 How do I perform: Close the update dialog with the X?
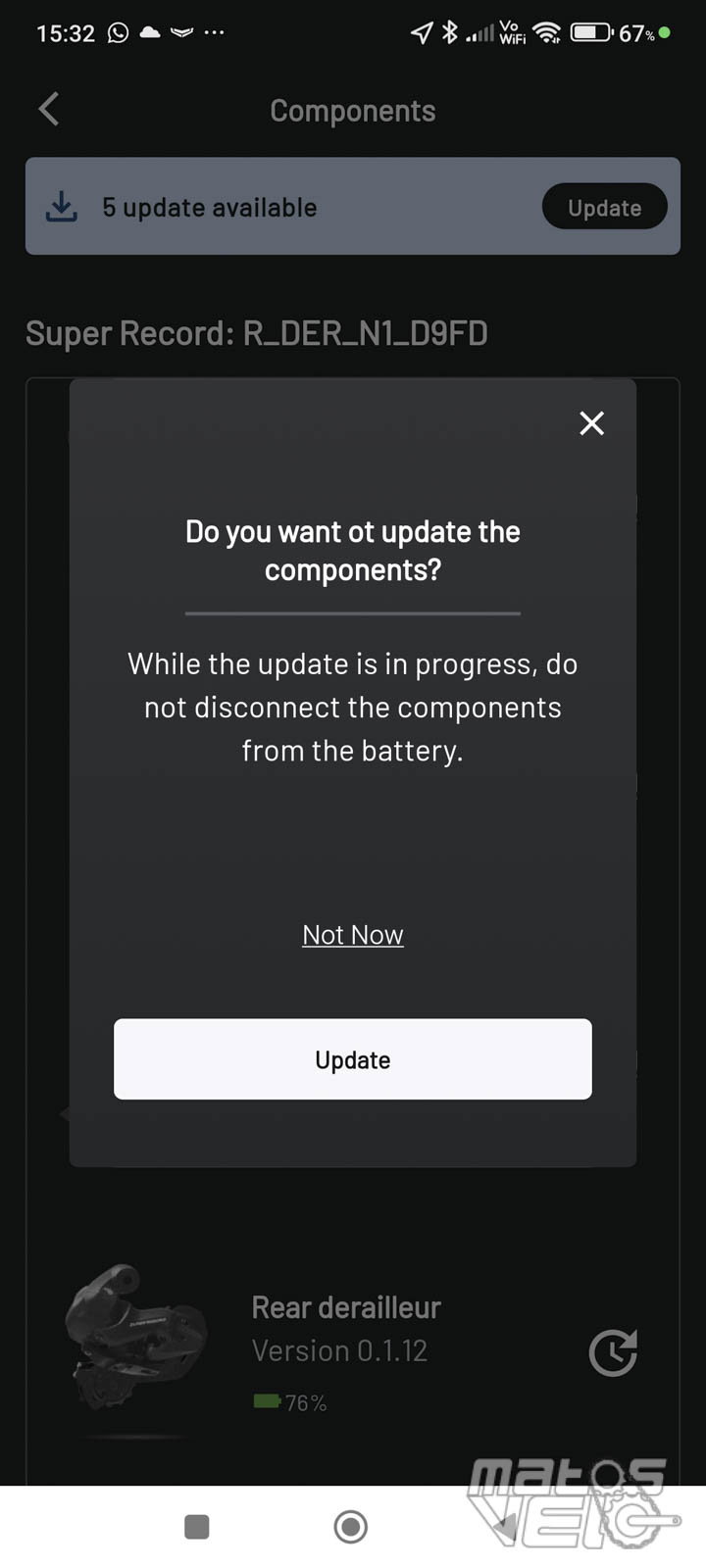[x=591, y=423]
